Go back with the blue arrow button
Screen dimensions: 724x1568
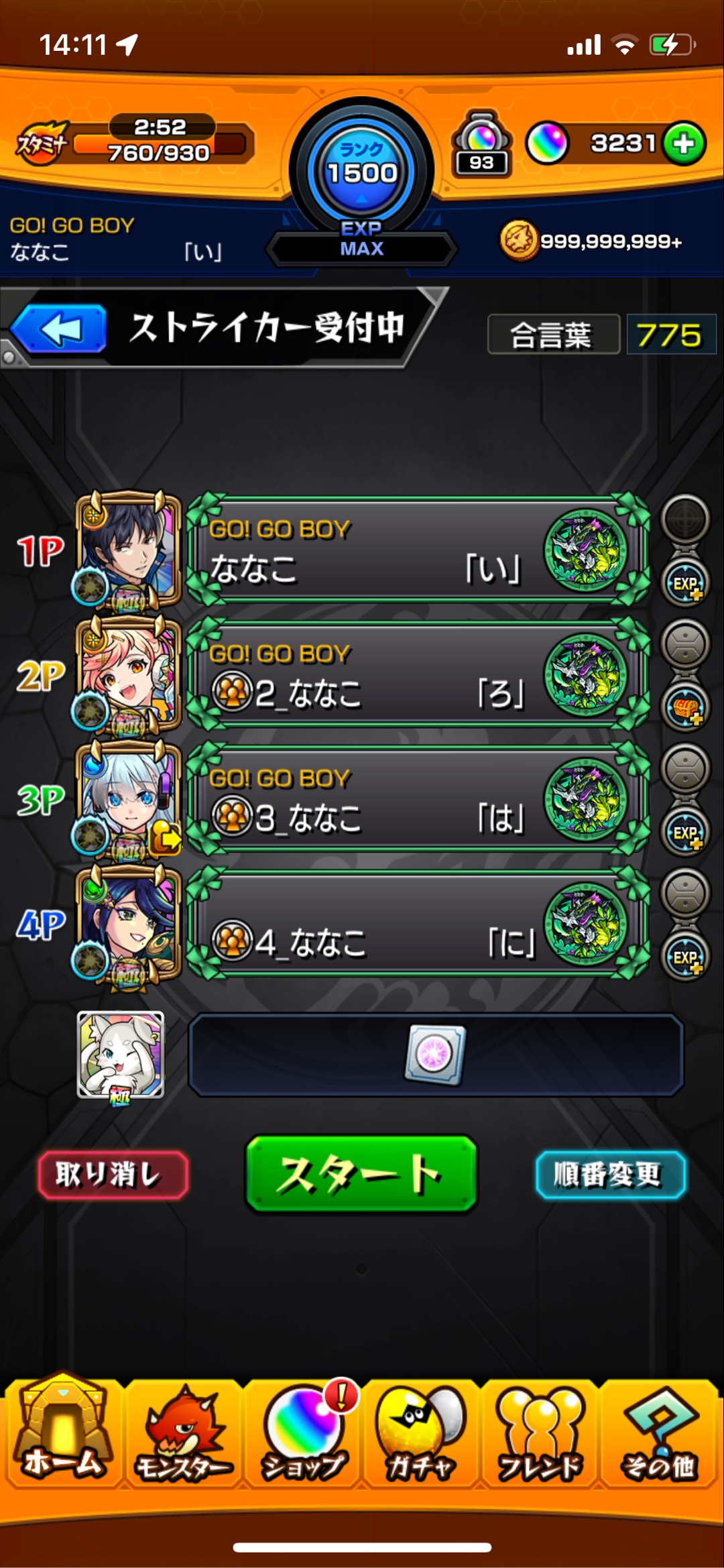(60, 328)
